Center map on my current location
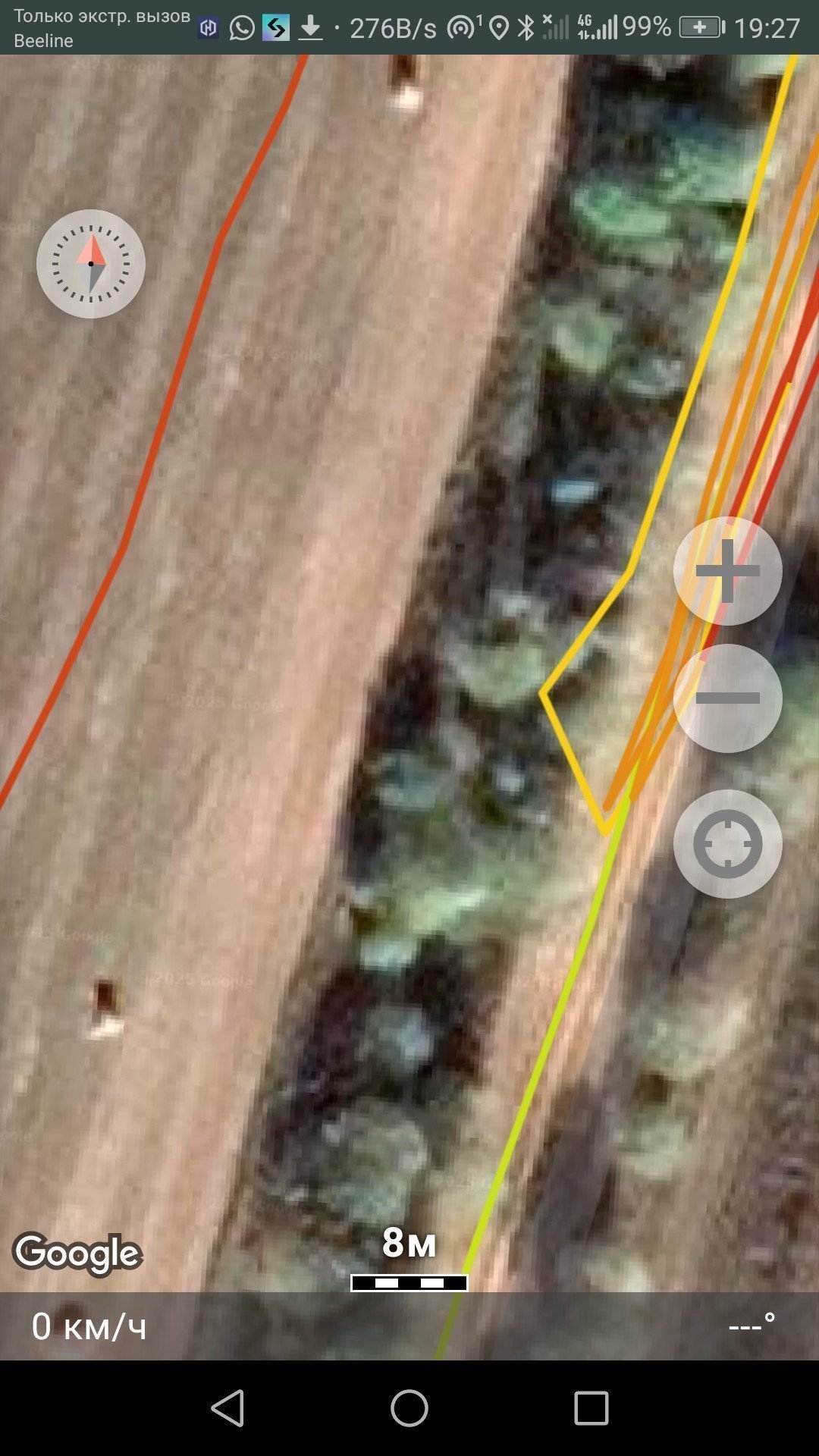 [728, 844]
